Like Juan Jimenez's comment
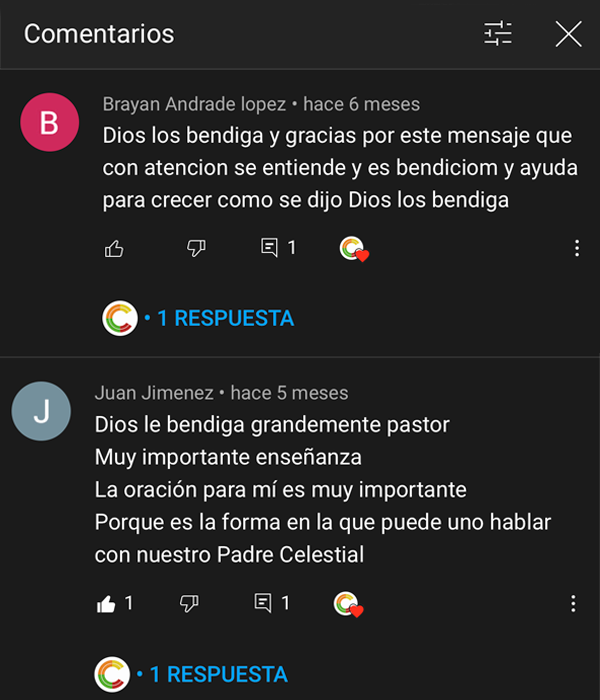This screenshot has height=700, width=600. pyautogui.click(x=106, y=603)
